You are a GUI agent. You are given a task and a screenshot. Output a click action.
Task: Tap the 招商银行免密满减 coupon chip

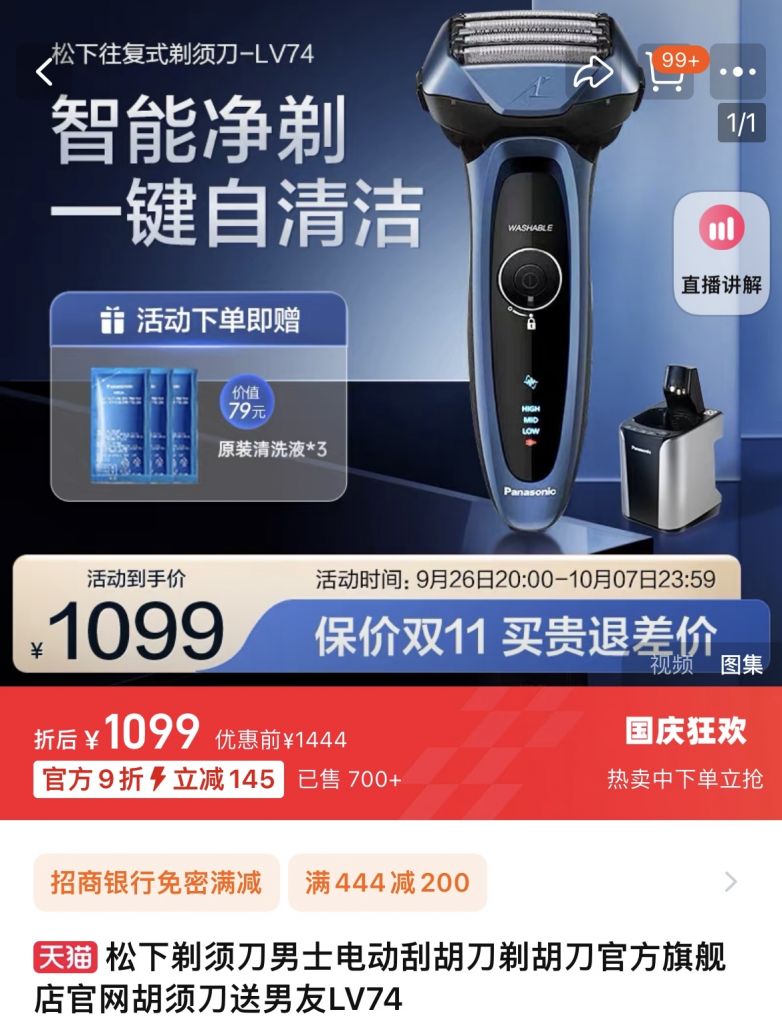point(156,882)
